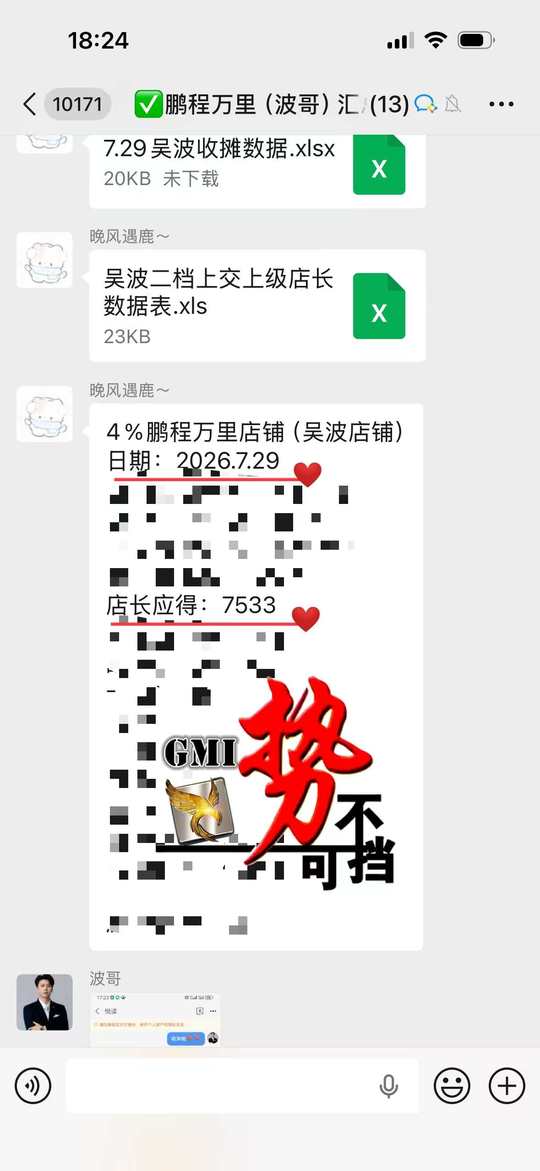540x1171 pixels.
Task: Open the plus attachments menu
Action: click(x=507, y=1085)
